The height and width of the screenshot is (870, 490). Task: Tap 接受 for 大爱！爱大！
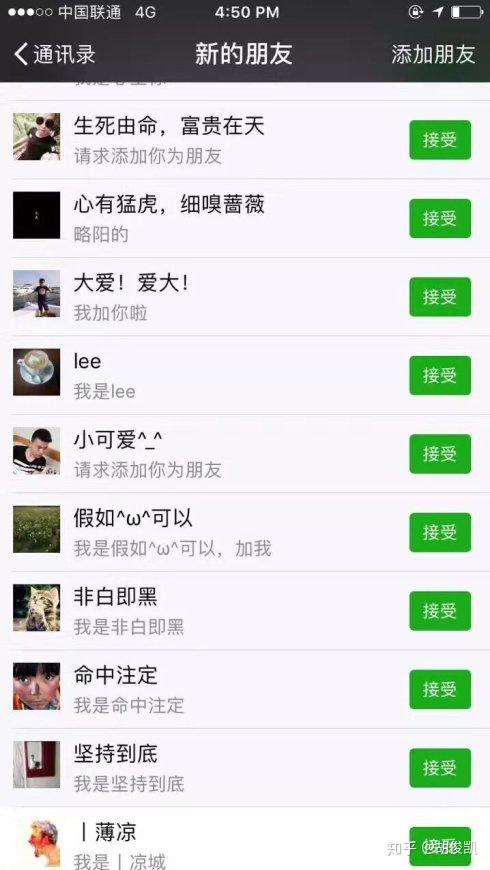click(x=440, y=297)
